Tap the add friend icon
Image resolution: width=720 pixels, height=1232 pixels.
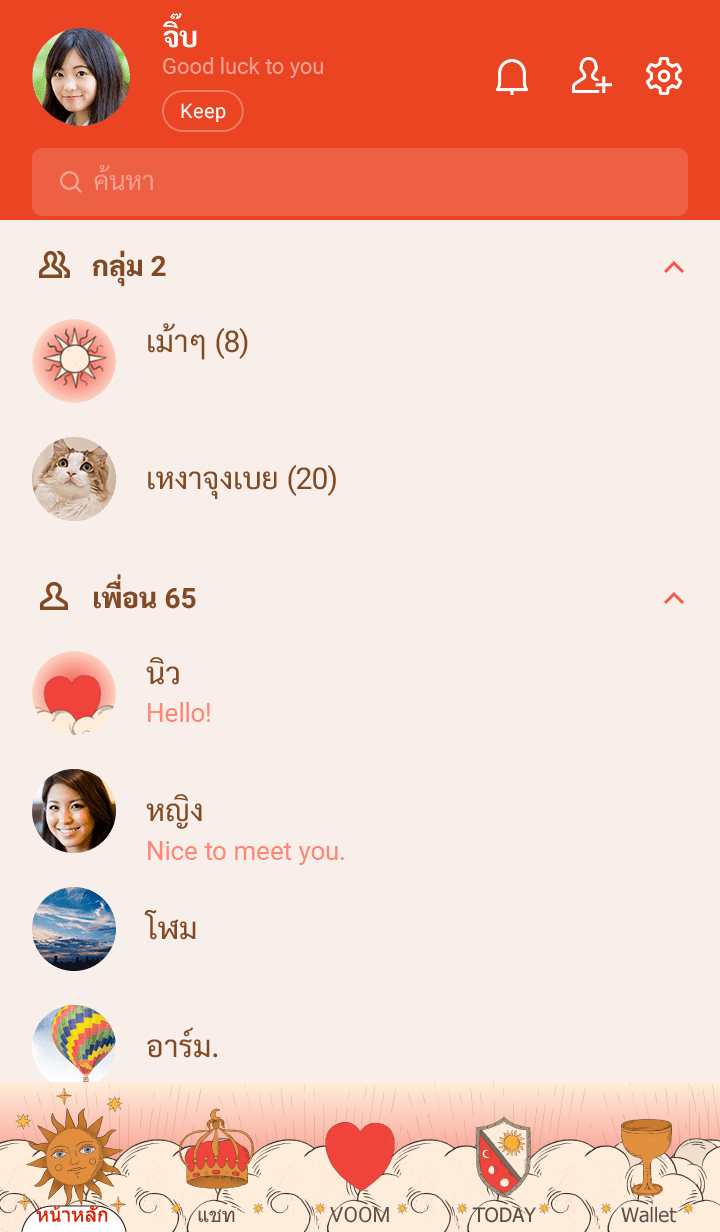(x=591, y=77)
